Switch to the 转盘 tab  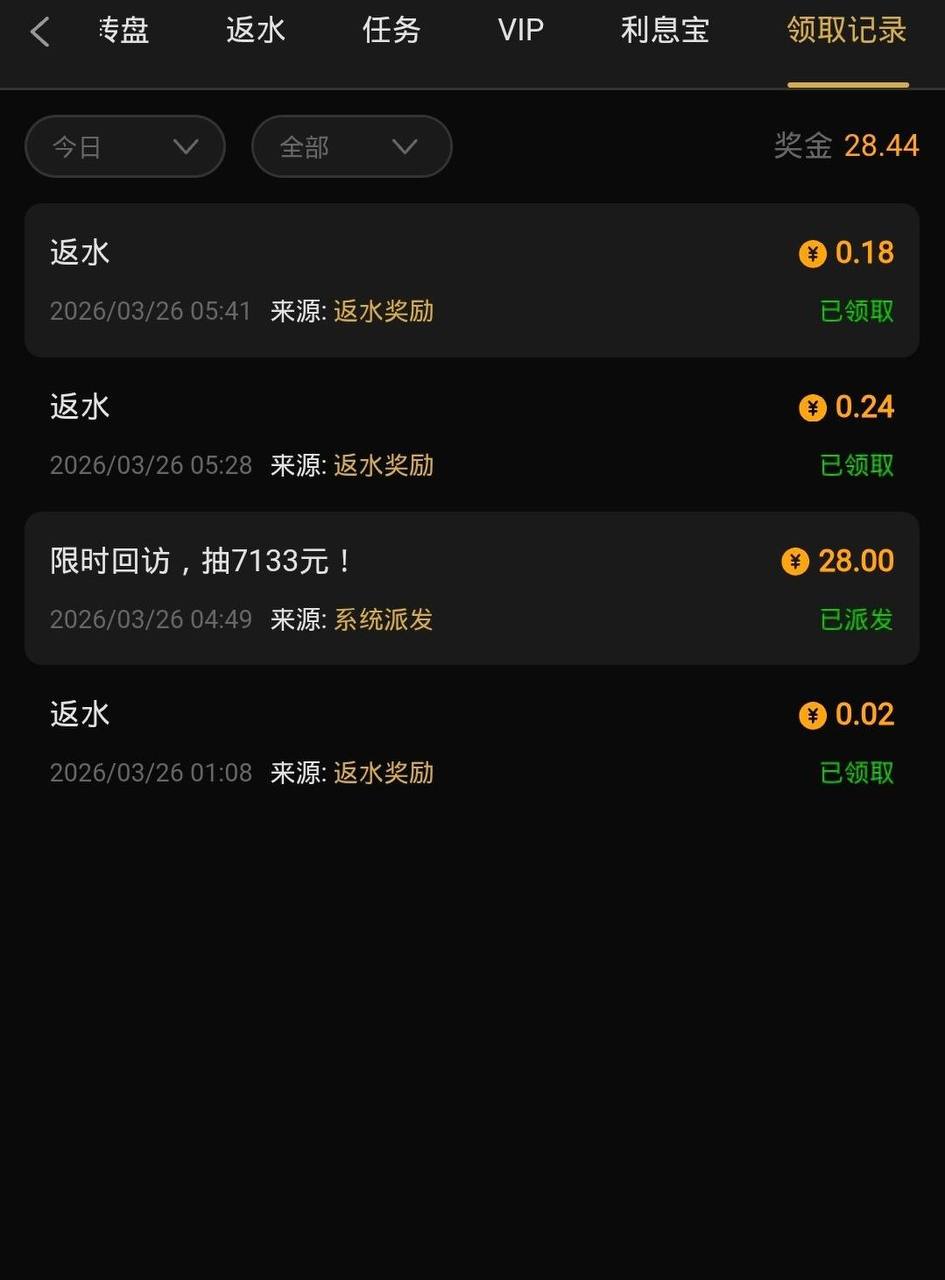point(124,31)
